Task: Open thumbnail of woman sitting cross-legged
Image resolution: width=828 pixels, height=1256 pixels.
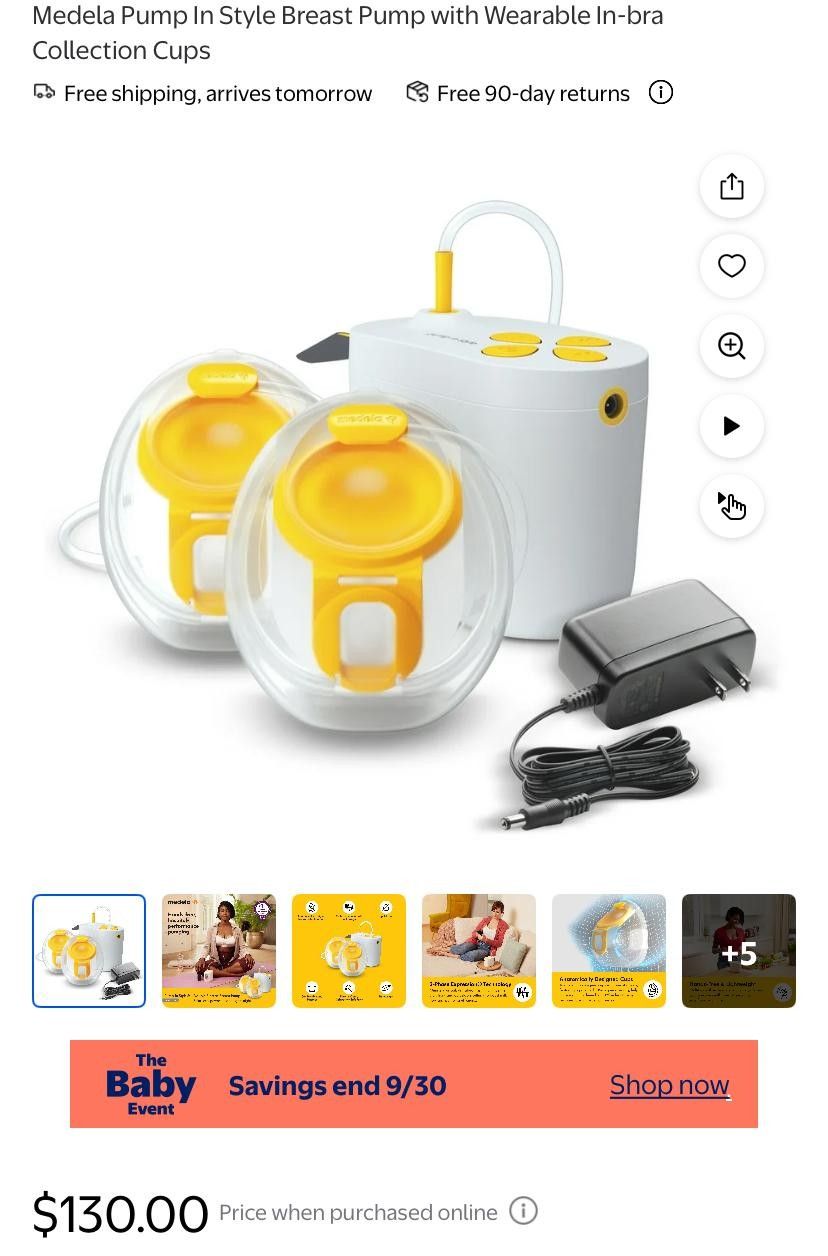Action: 219,950
